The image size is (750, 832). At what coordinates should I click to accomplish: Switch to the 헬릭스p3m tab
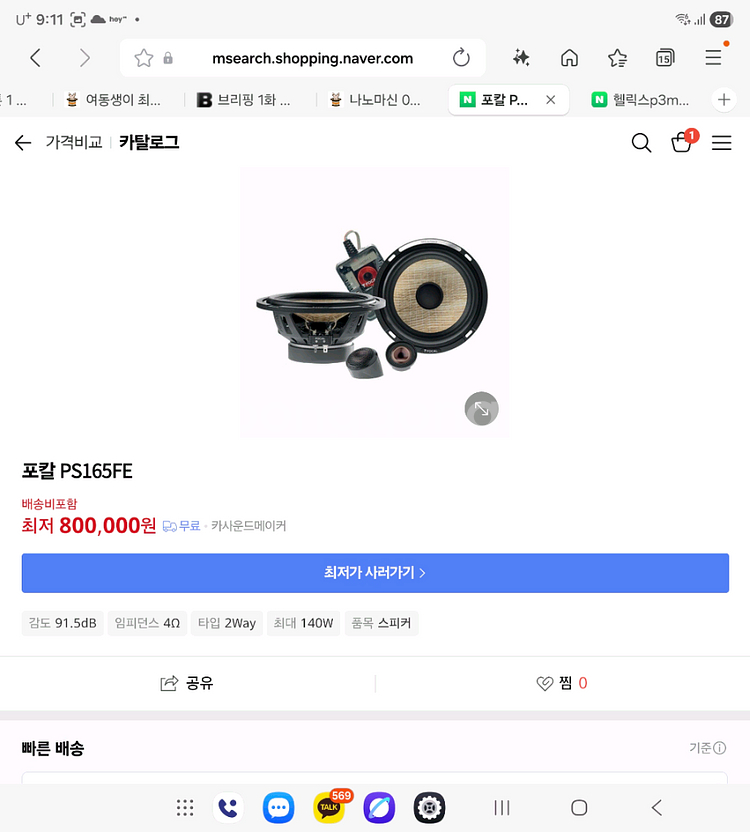tap(640, 100)
